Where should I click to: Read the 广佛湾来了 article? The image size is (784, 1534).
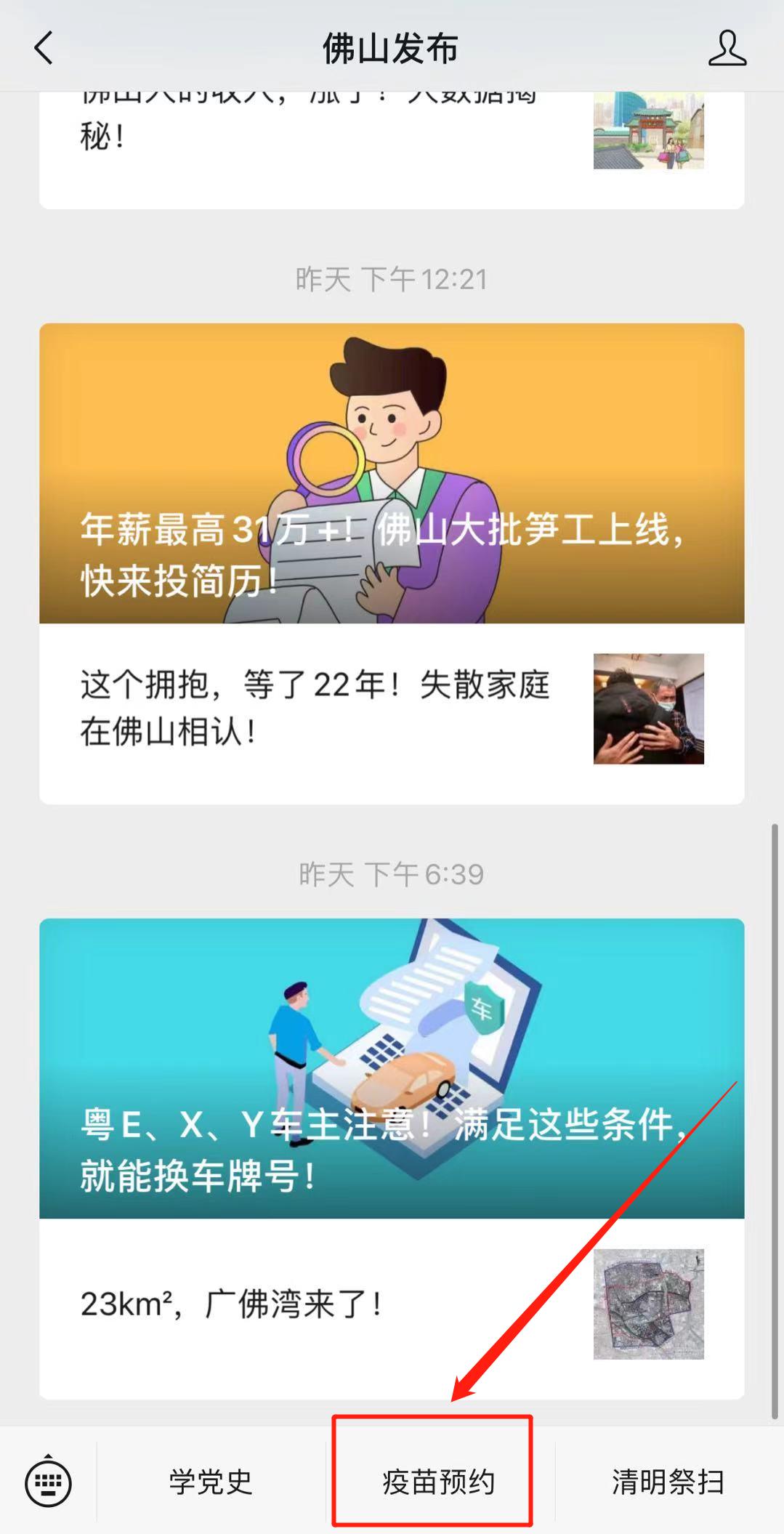click(x=392, y=1304)
